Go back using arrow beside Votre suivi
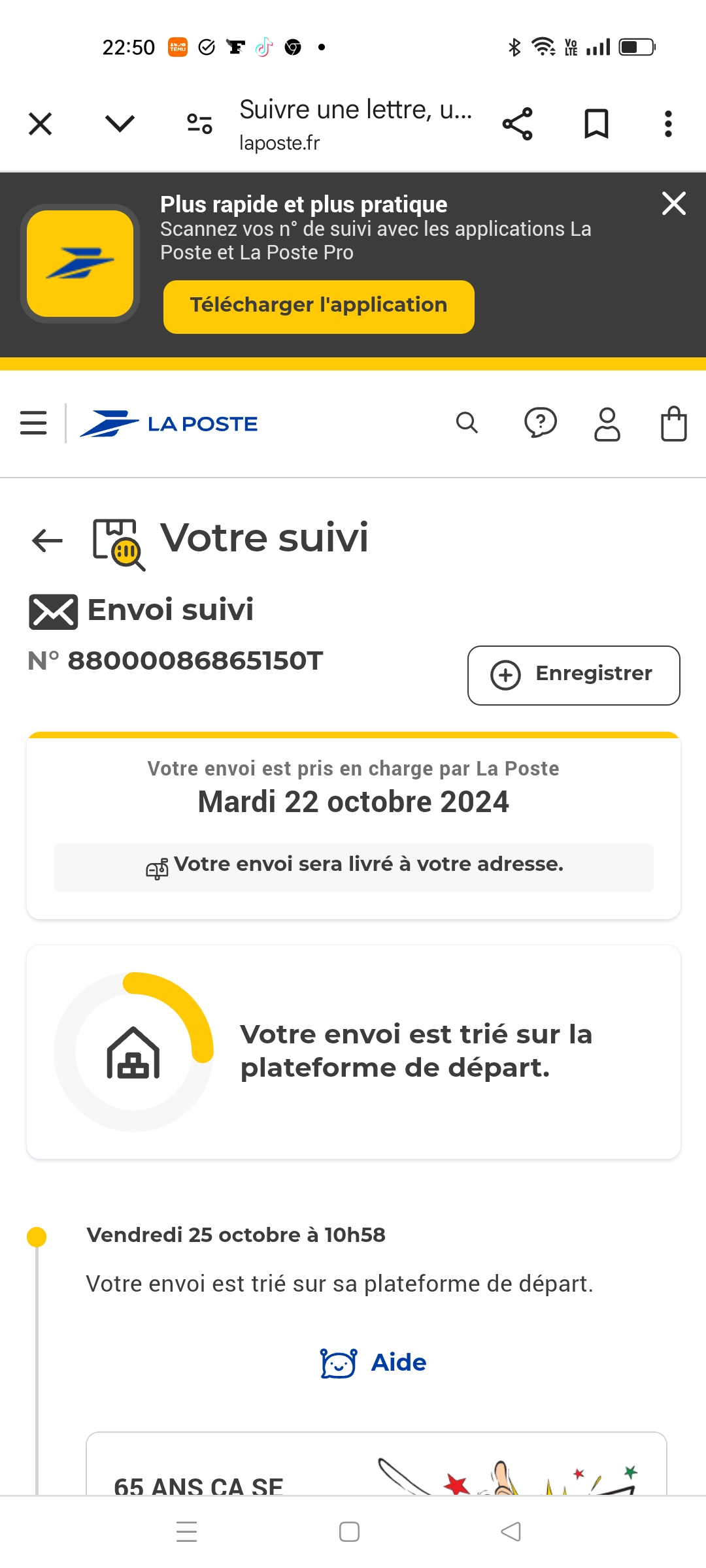The width and height of the screenshot is (706, 1568). tap(47, 540)
